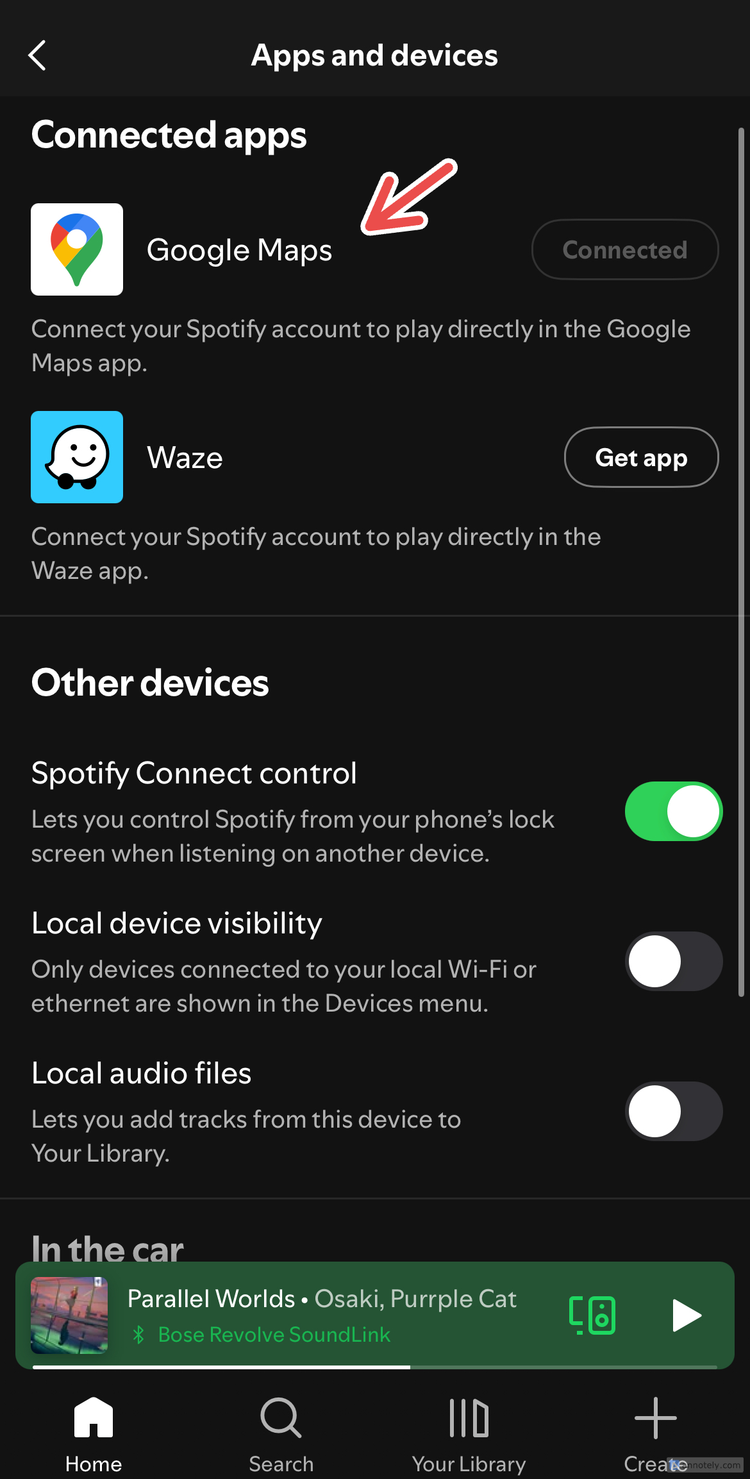Tap the back arrow on Apps and devices
This screenshot has height=1479, width=750.
coord(37,55)
